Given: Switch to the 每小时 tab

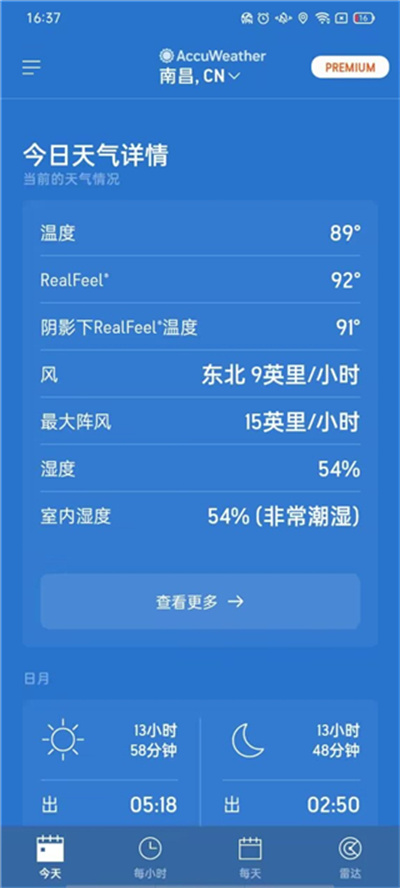Looking at the screenshot, I should click(150, 857).
